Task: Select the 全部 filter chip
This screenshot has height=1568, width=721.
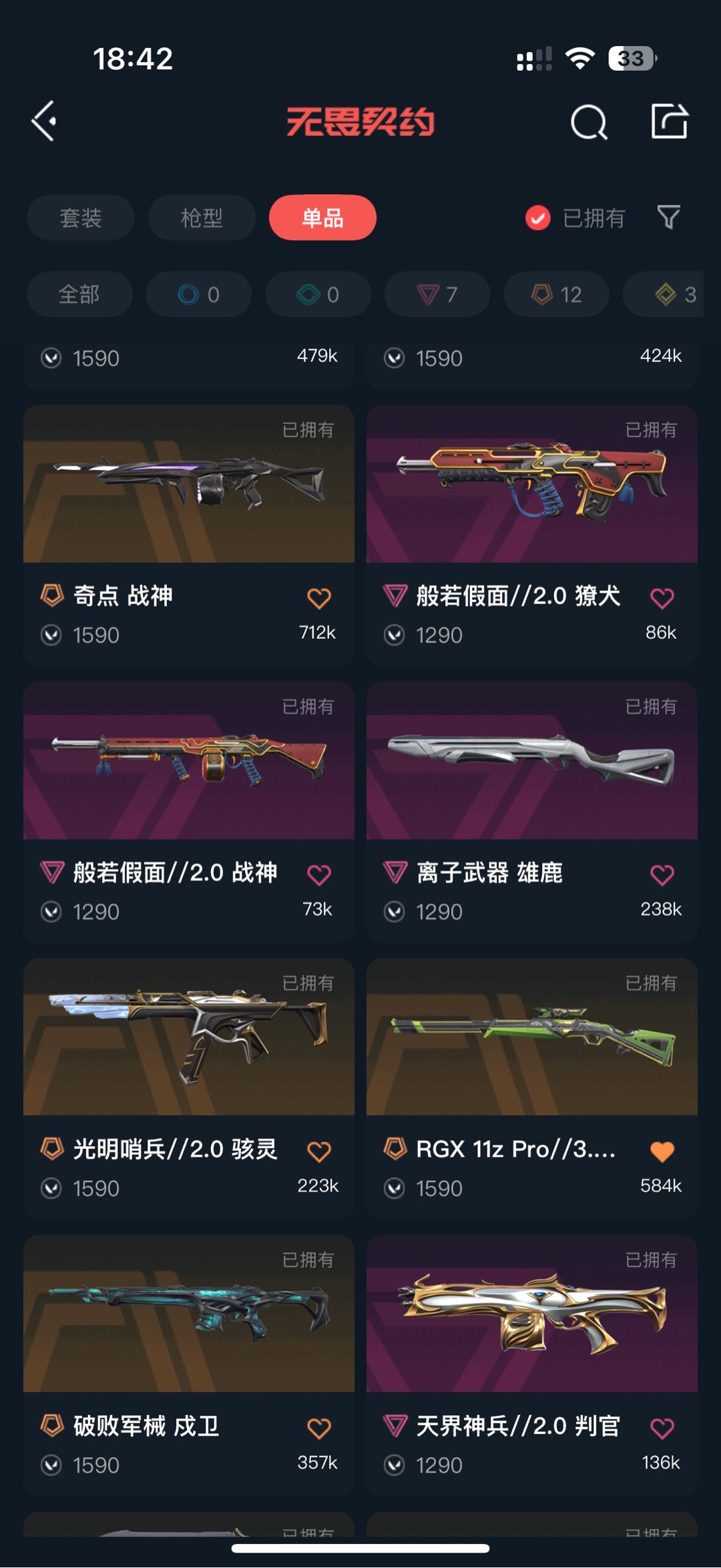Action: 79,294
